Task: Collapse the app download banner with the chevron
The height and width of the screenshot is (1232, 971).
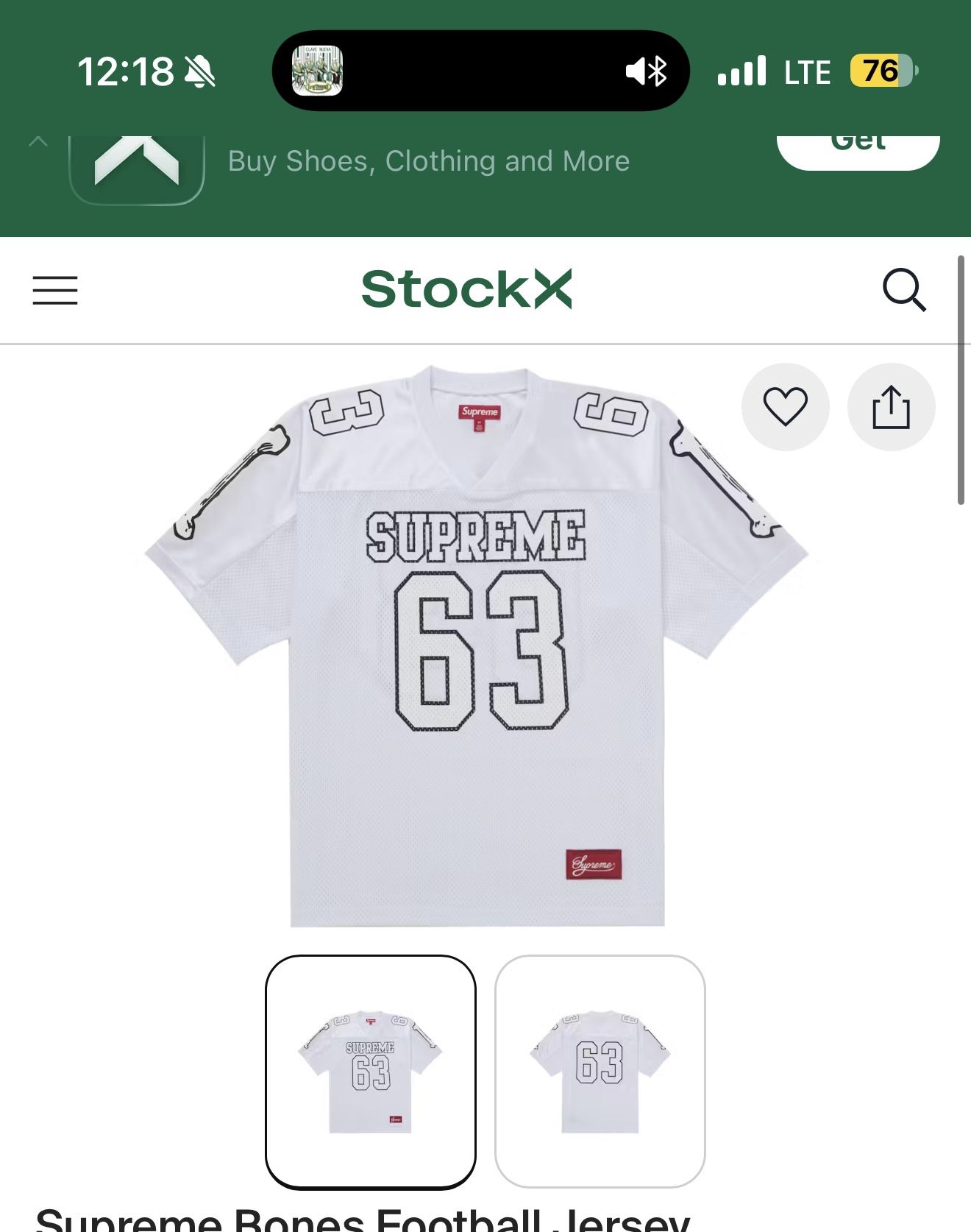Action: click(x=36, y=141)
